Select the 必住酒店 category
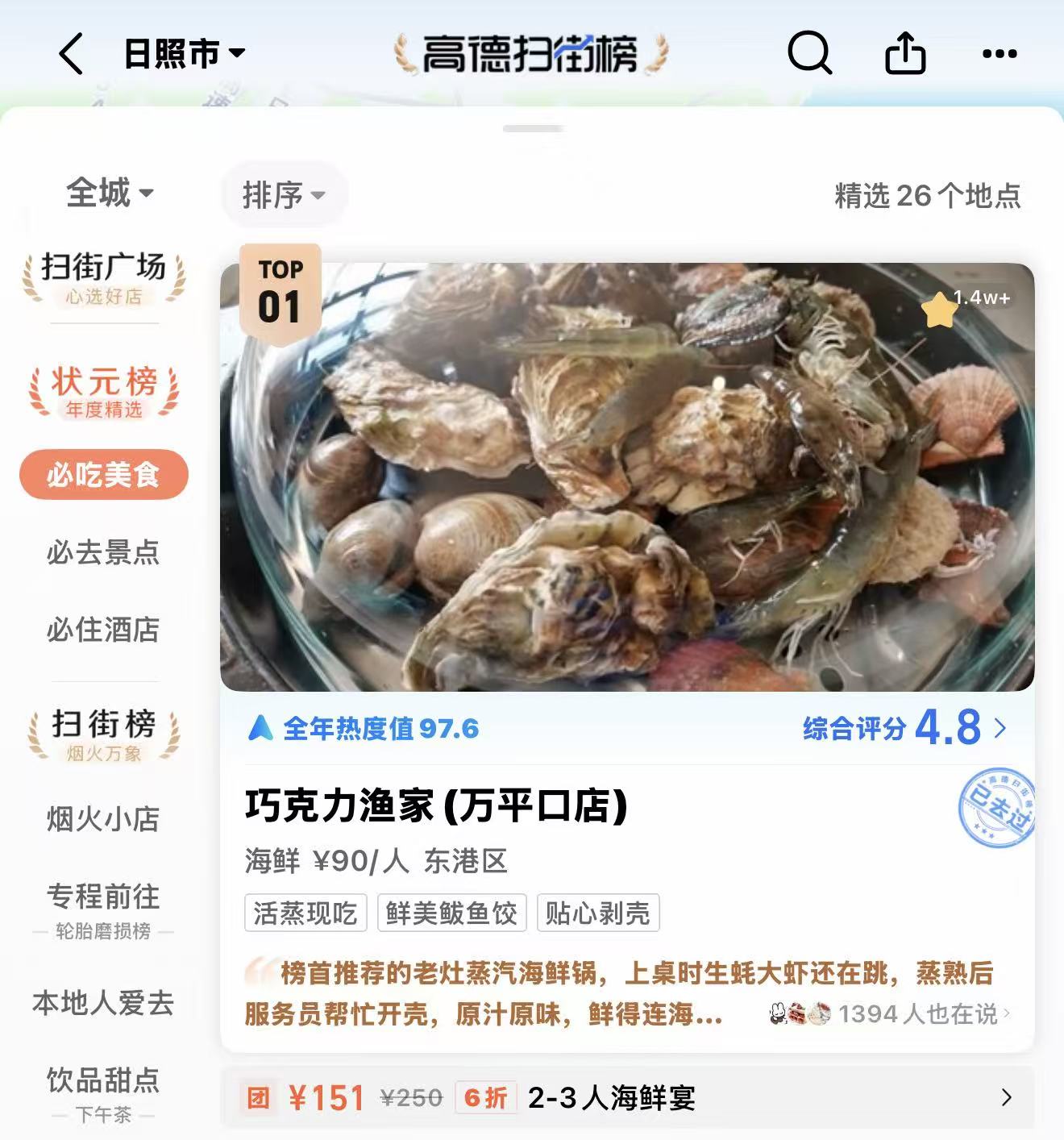The width and height of the screenshot is (1064, 1140). [103, 630]
